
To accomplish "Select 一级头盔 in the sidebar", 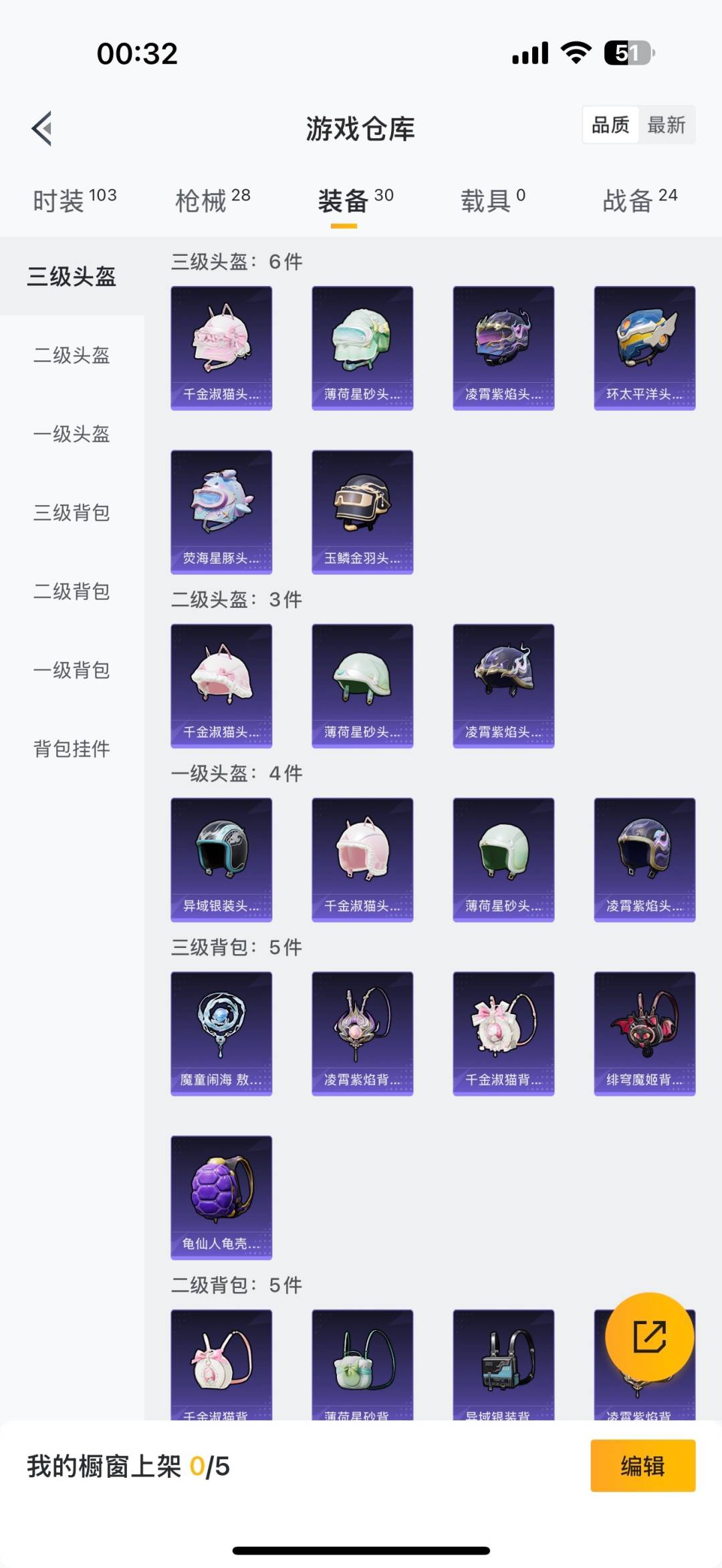I will 72,434.
